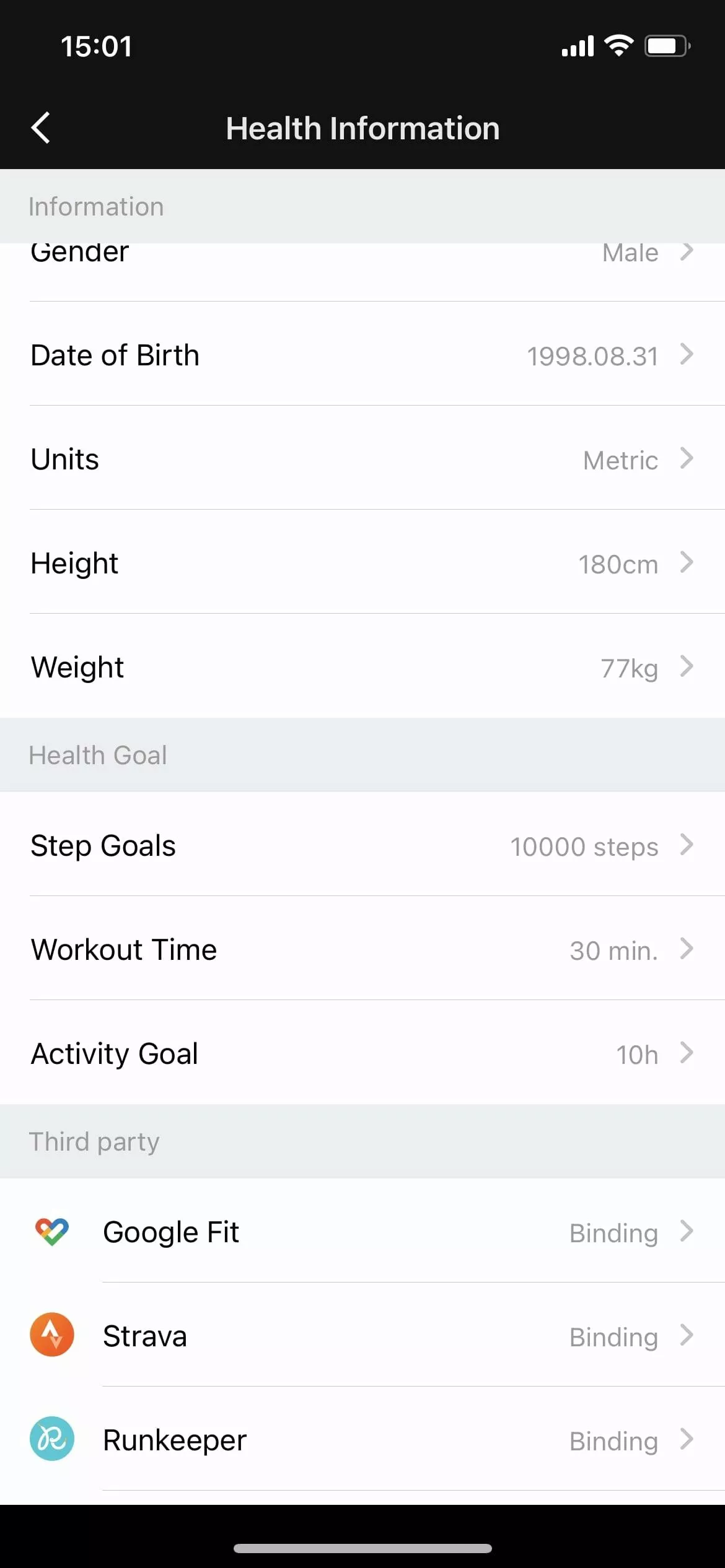Edit the Height value
The image size is (725, 1568).
(x=362, y=562)
